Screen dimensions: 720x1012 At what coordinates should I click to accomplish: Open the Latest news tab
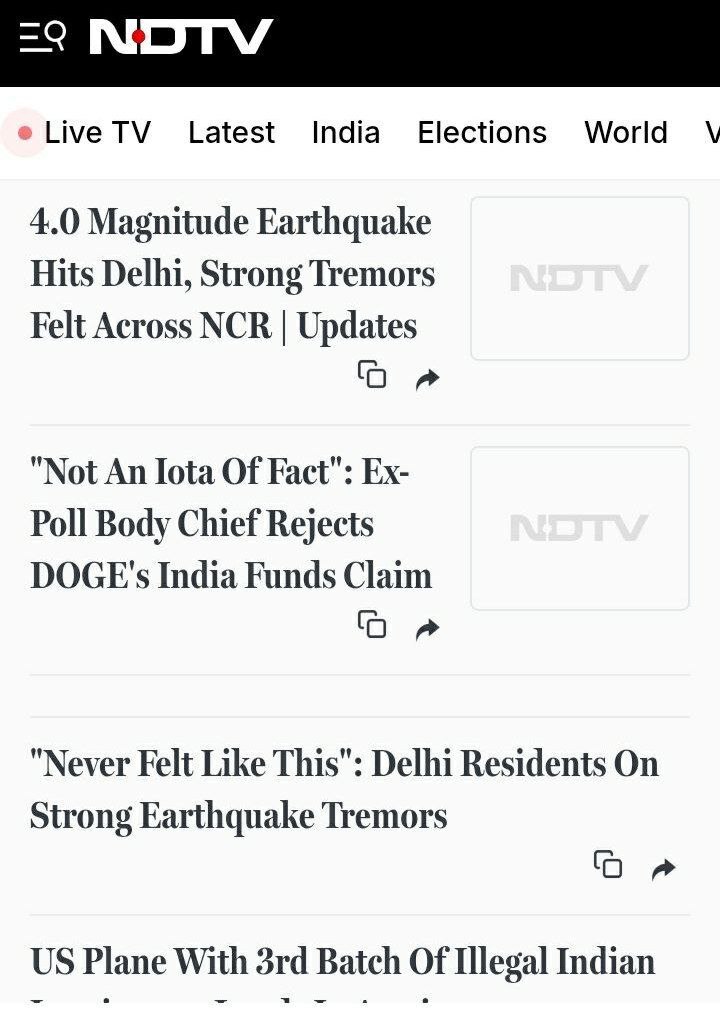(x=231, y=133)
